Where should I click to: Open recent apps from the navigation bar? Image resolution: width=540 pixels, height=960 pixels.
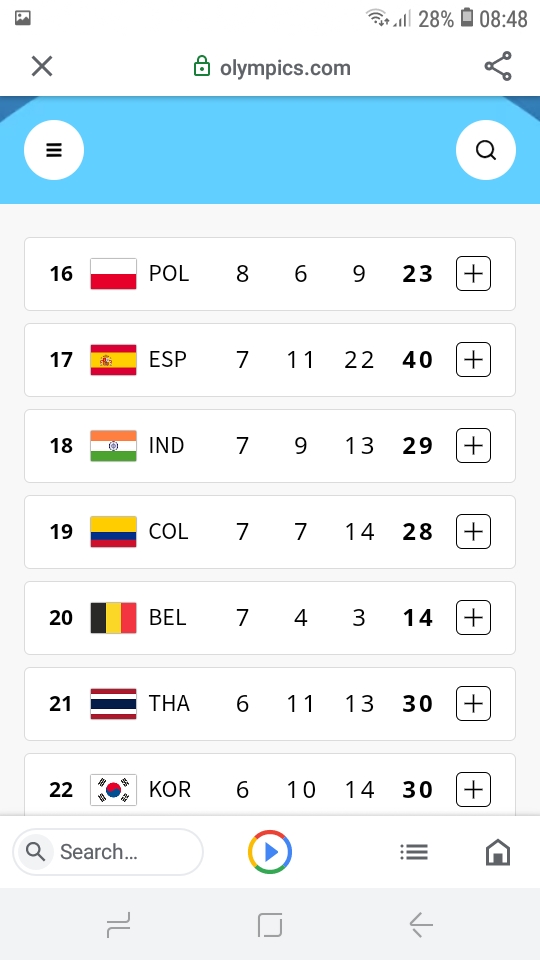pos(119,924)
